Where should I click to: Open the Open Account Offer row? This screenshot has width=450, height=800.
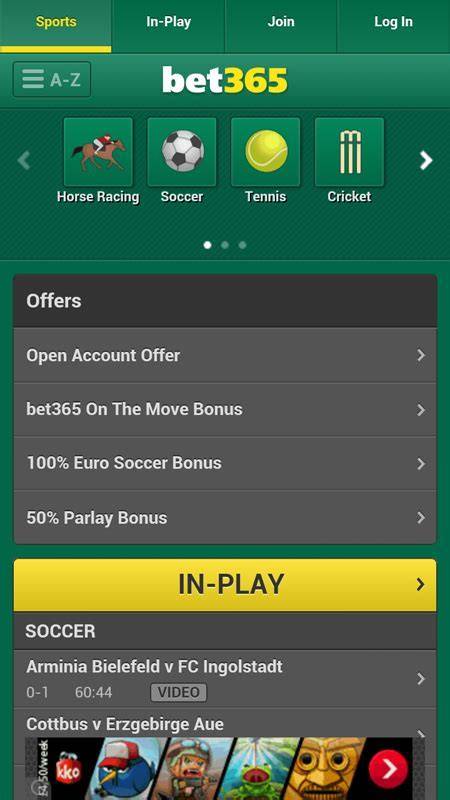(225, 355)
